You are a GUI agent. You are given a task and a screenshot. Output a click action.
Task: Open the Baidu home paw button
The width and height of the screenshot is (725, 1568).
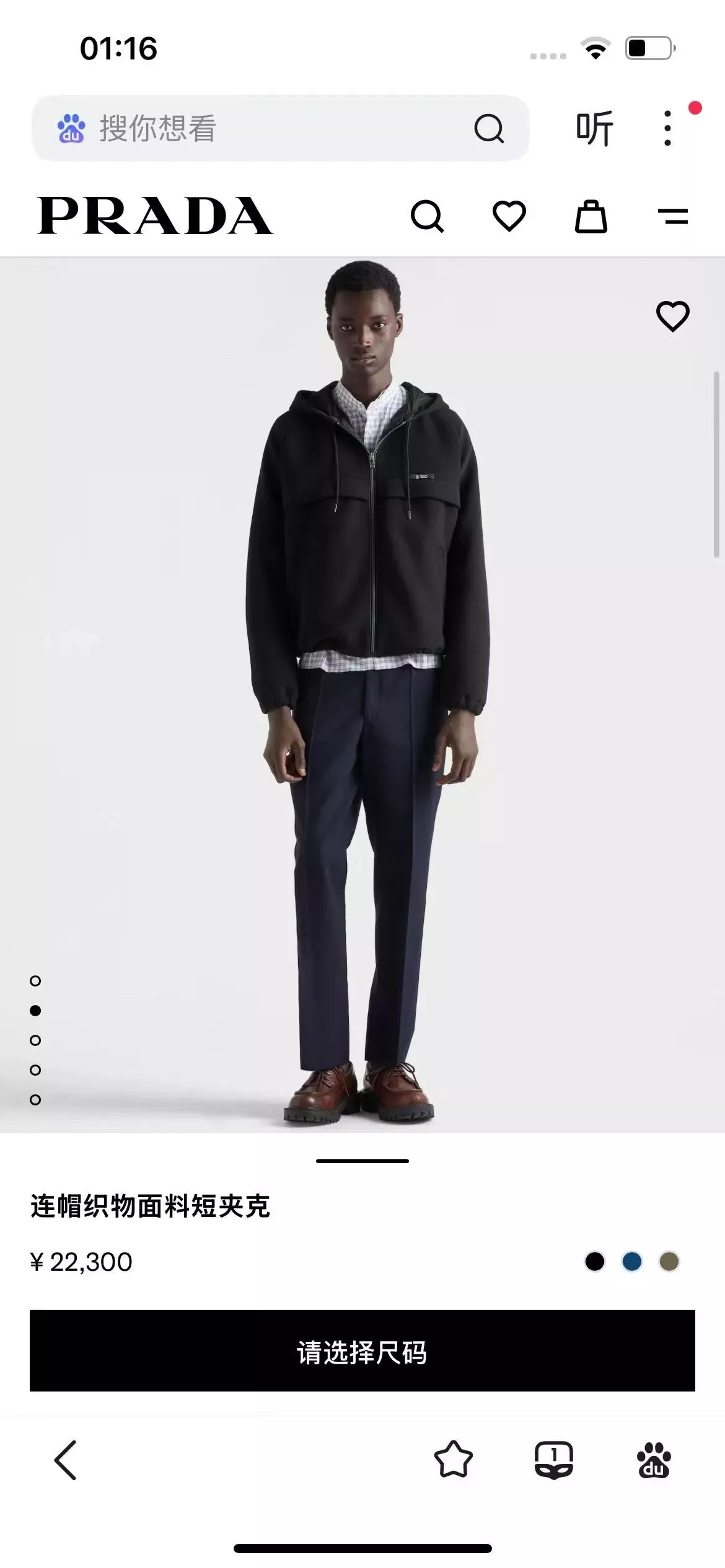(654, 1460)
